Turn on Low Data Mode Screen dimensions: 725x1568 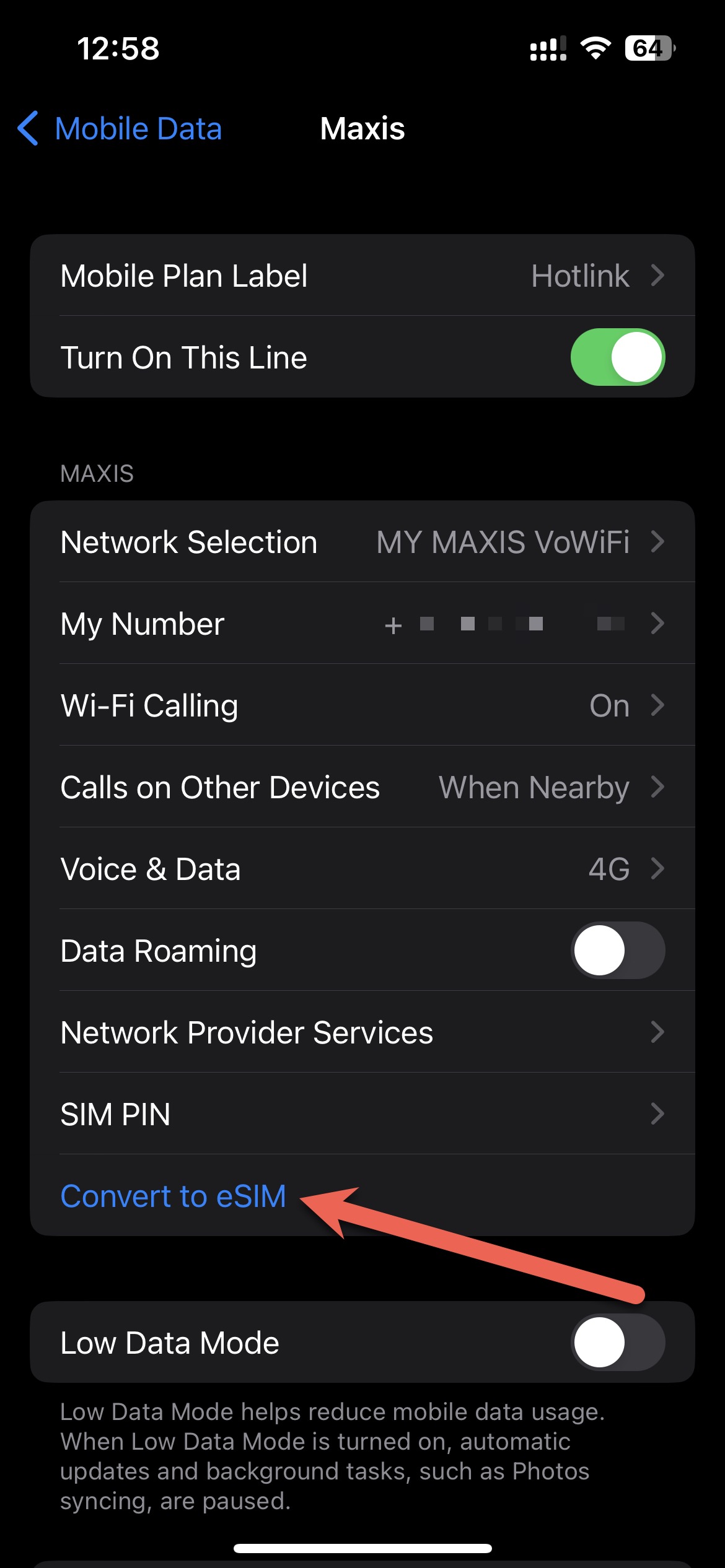[618, 1342]
